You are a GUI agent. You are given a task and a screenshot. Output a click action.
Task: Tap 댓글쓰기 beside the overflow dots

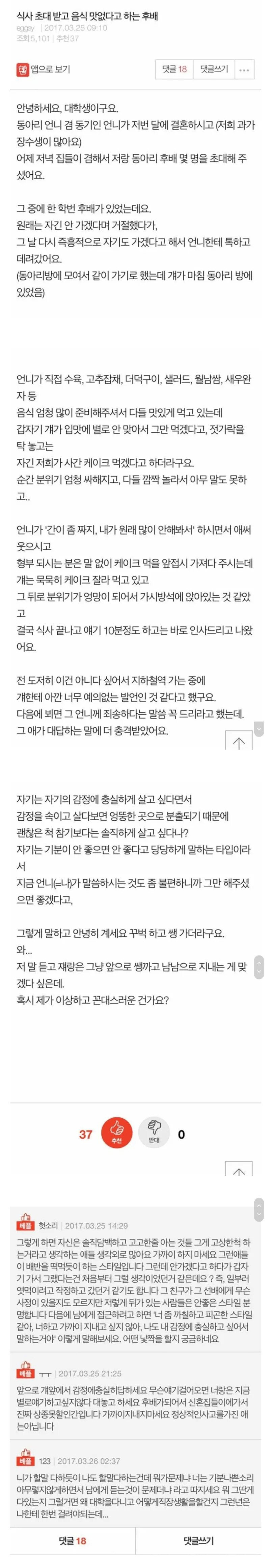(x=214, y=69)
